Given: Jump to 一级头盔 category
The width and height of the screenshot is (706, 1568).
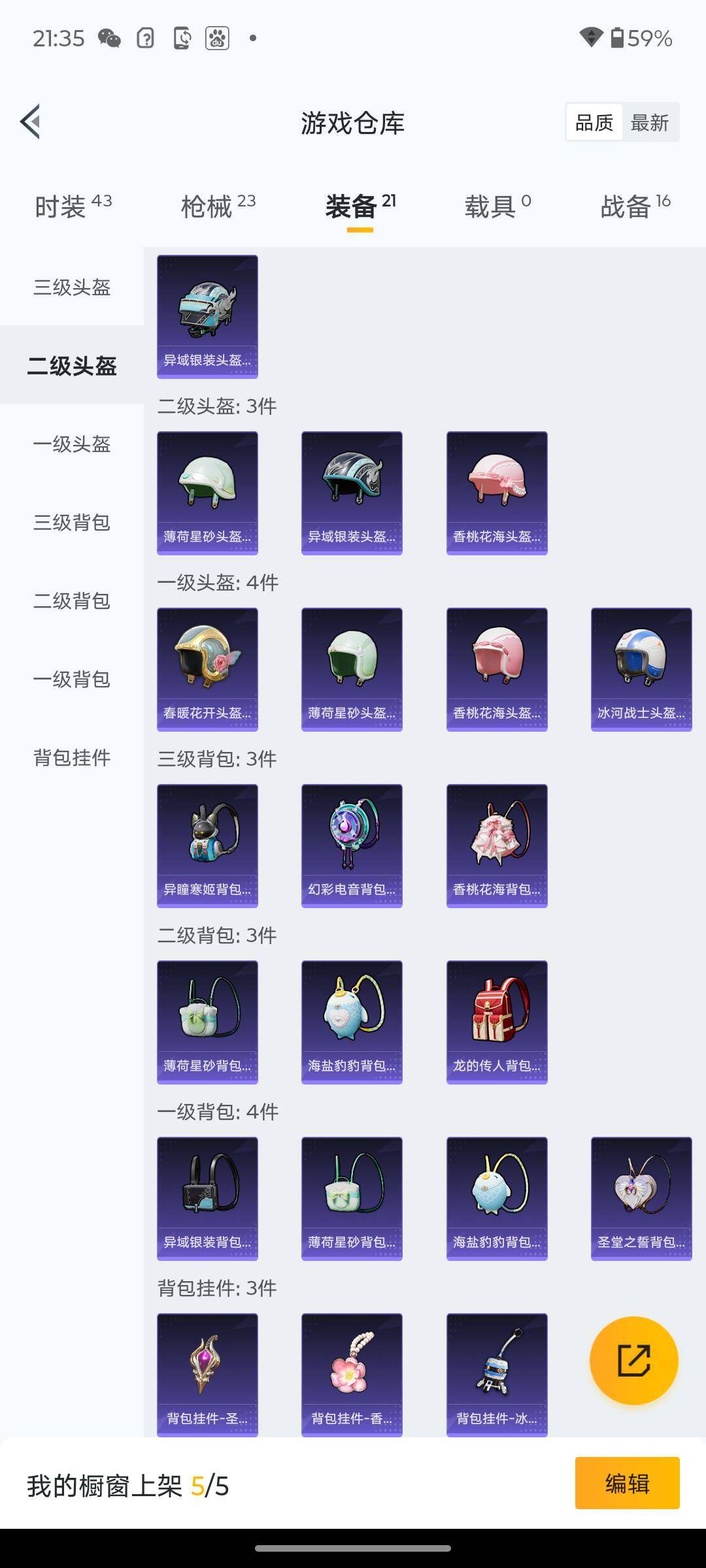Looking at the screenshot, I should click(72, 444).
